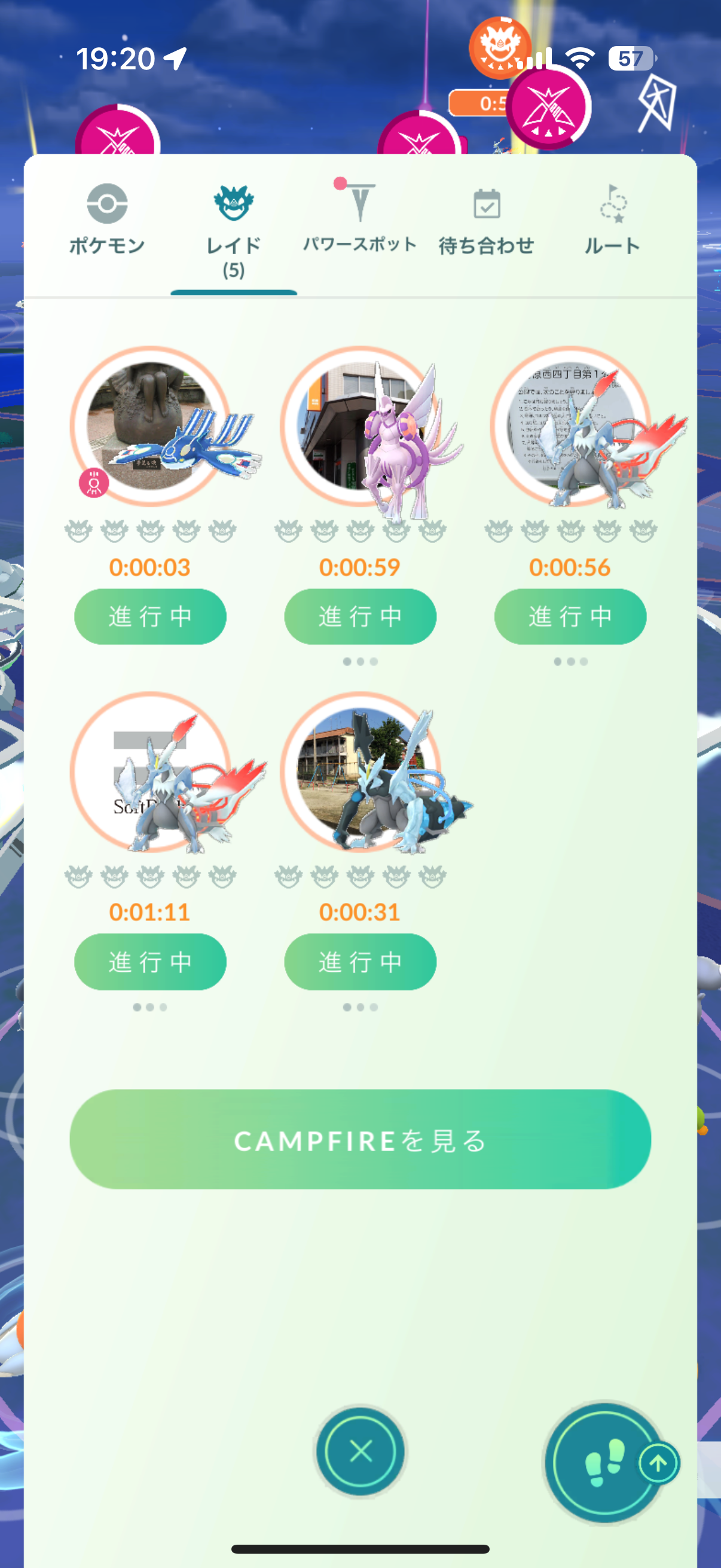The image size is (721, 1568).
Task: Open the White Kyurem raid with 0:01:11 timer
Action: 150,772
